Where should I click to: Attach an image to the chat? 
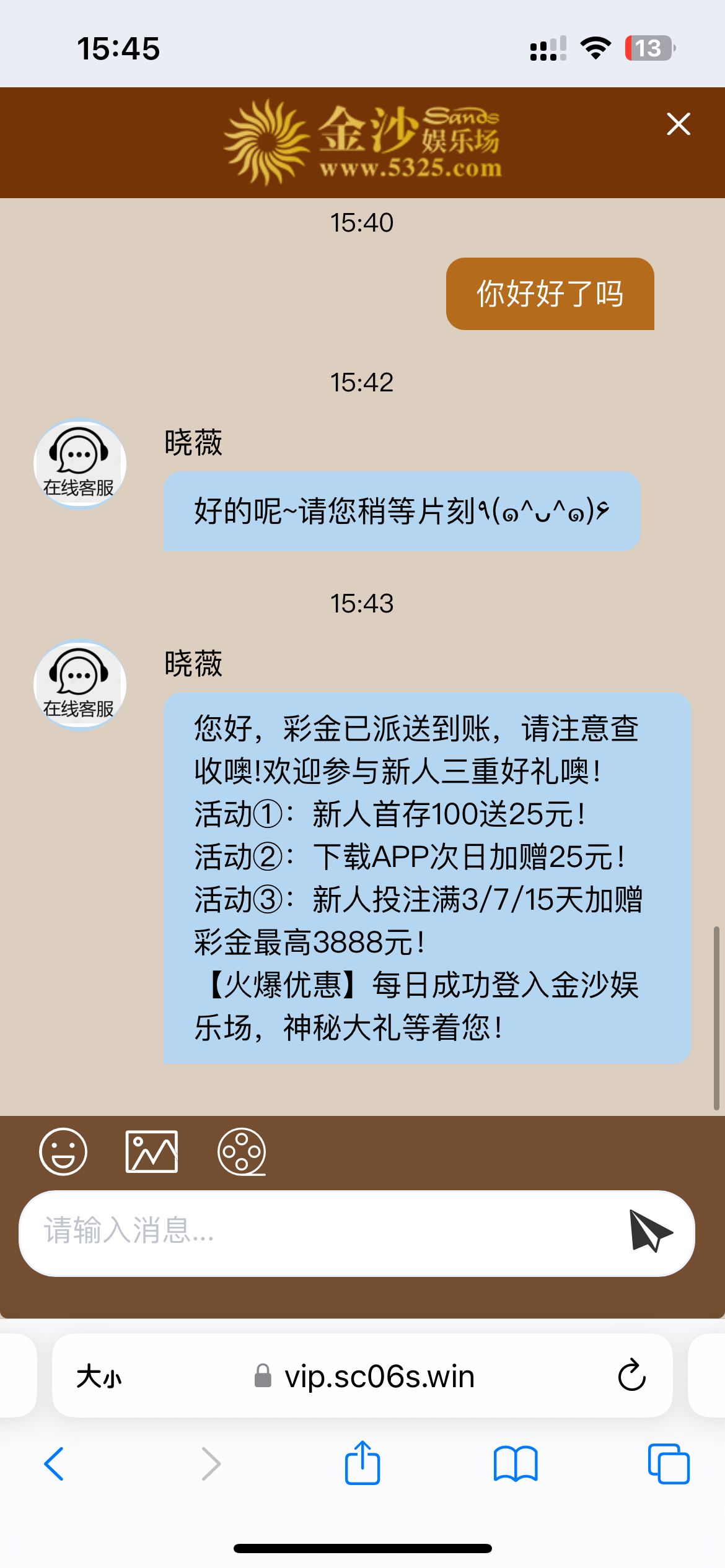point(152,1152)
